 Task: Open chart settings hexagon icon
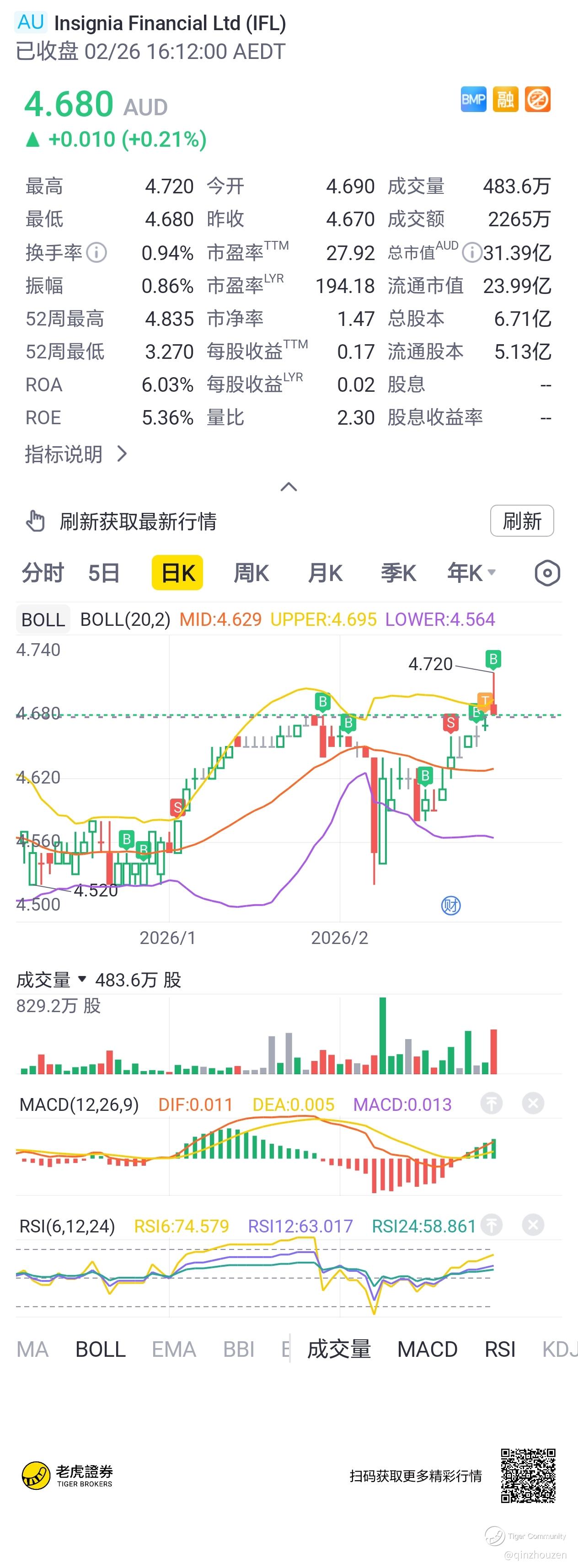tap(547, 573)
